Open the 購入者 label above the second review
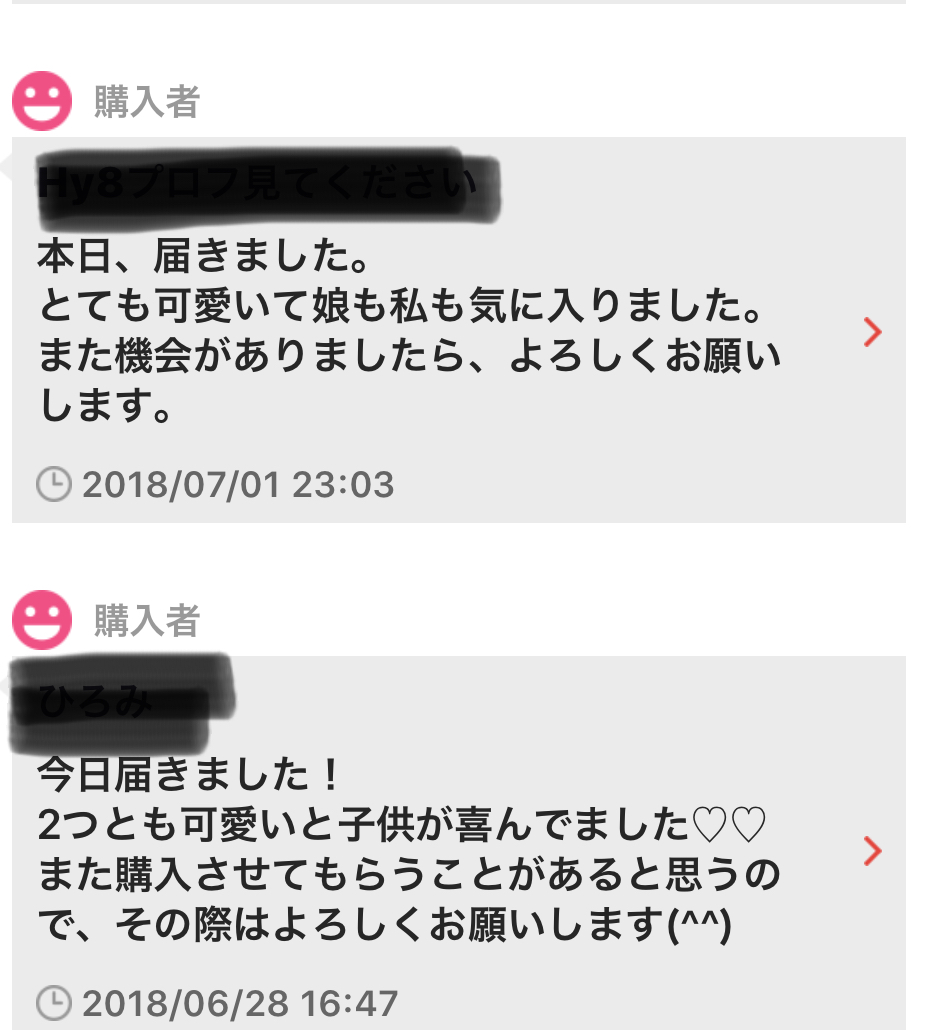936x1030 pixels. (x=143, y=620)
